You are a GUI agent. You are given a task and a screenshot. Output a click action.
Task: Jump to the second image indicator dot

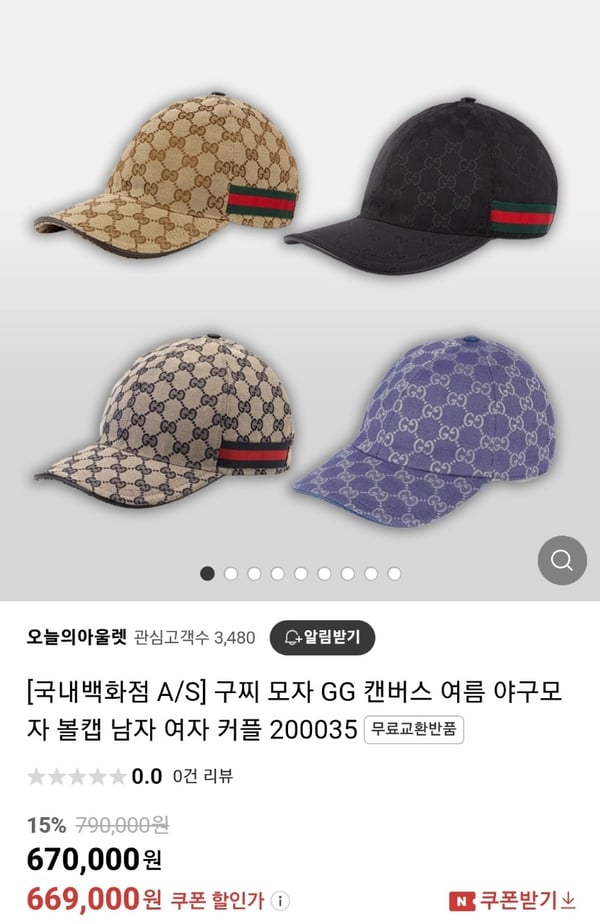click(231, 574)
